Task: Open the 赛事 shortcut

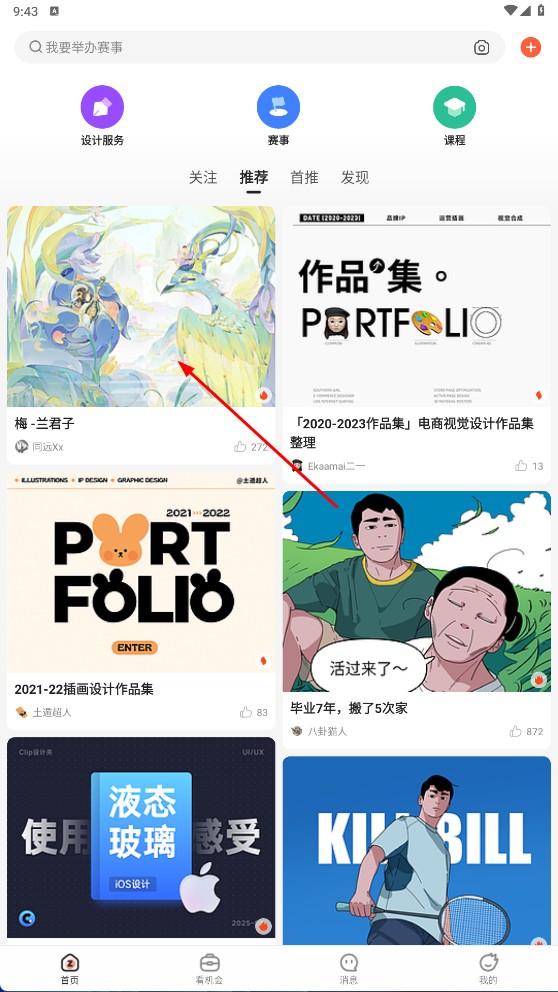Action: tap(278, 116)
